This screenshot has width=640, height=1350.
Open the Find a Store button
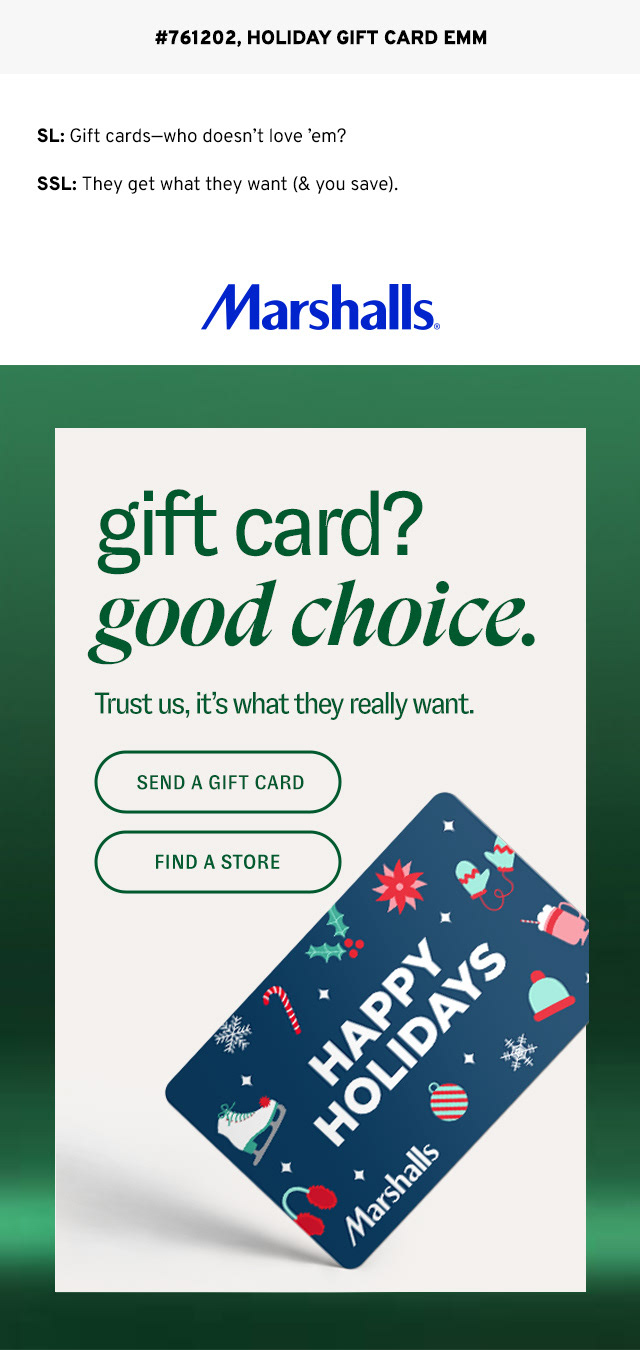coord(218,862)
